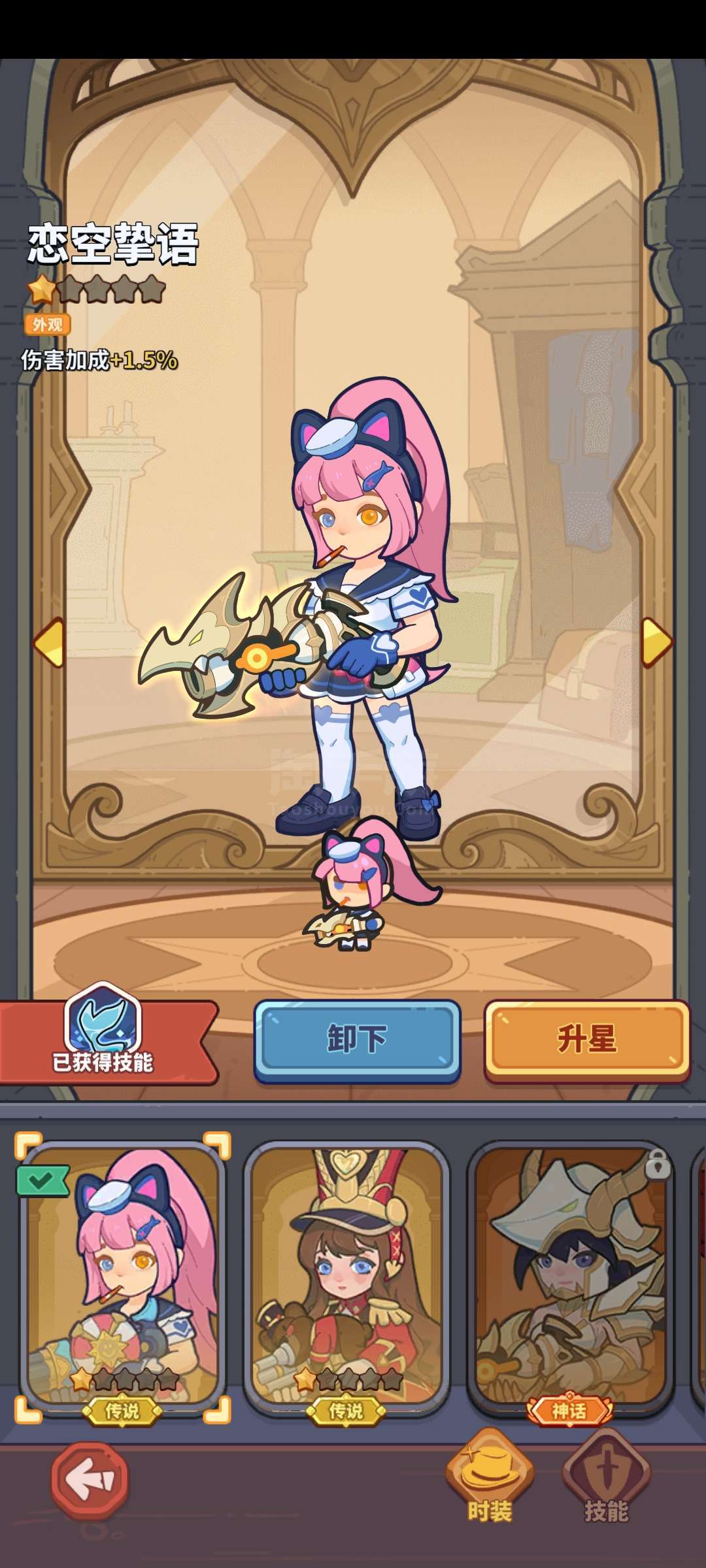This screenshot has height=1568, width=706.
Task: Go back with the red arrow button
Action: 90,1480
